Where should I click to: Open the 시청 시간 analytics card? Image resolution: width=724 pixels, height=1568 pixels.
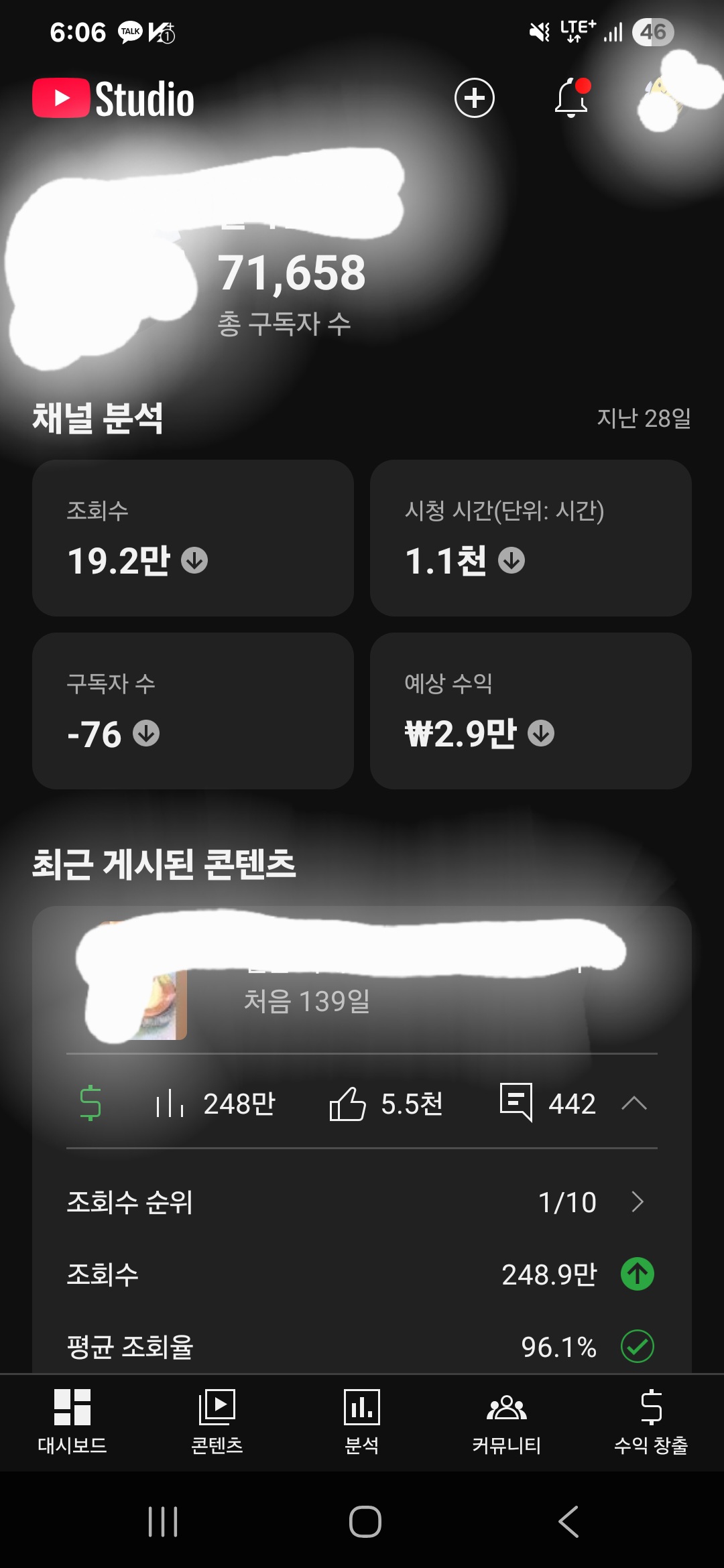530,537
